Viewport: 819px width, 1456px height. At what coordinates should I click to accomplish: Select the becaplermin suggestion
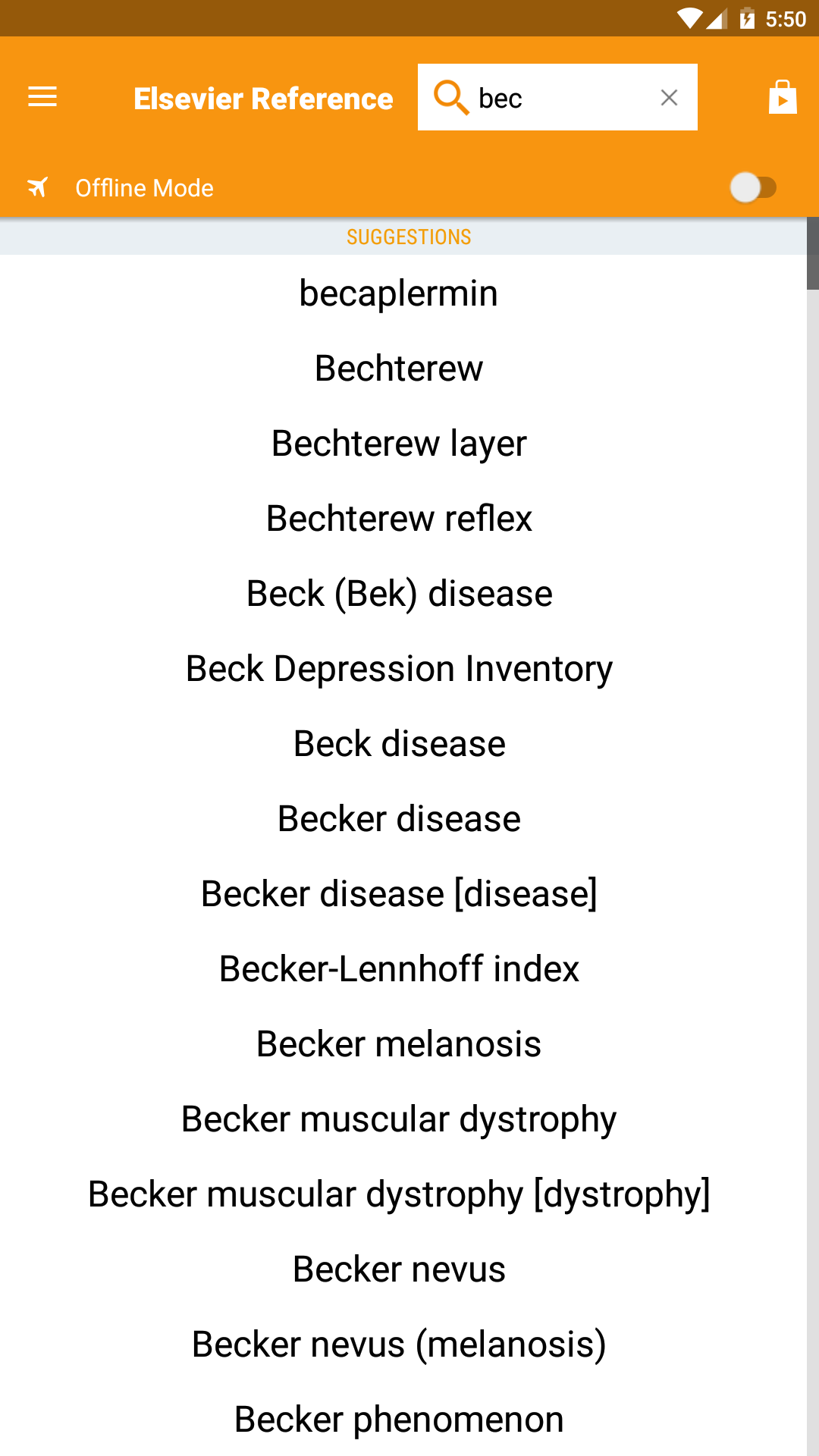click(398, 293)
